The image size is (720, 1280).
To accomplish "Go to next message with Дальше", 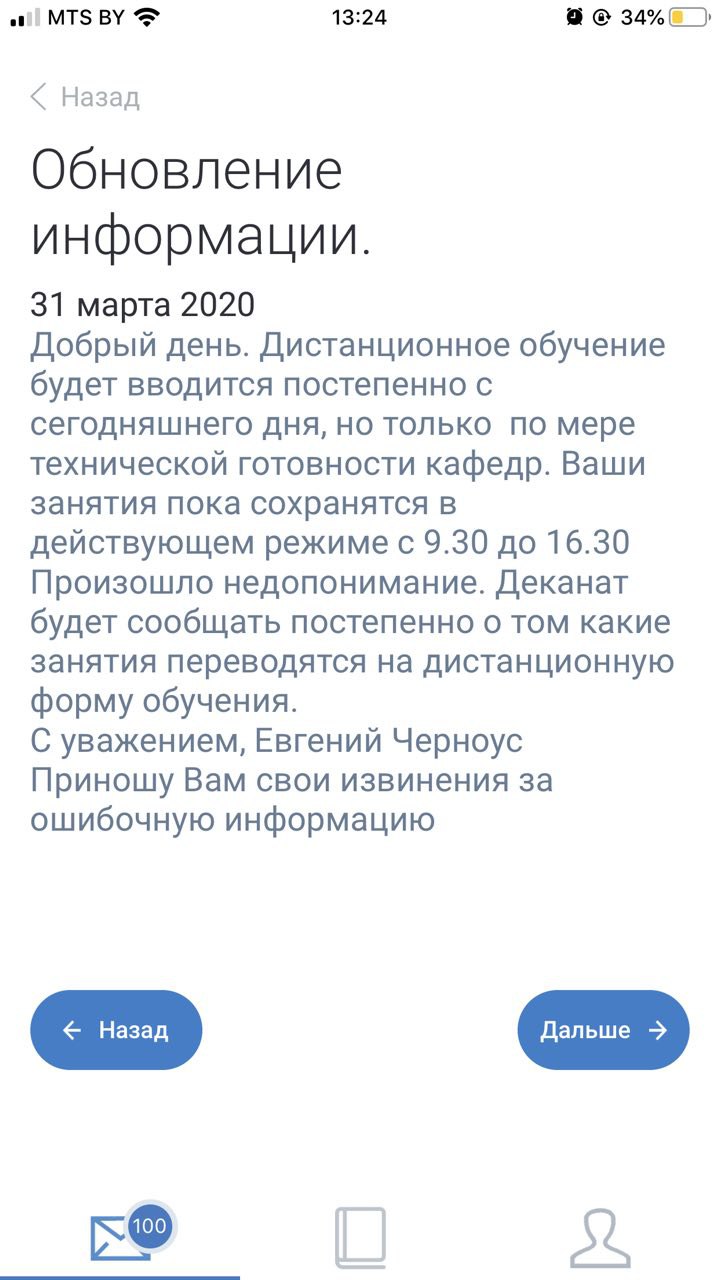I will 603,1030.
